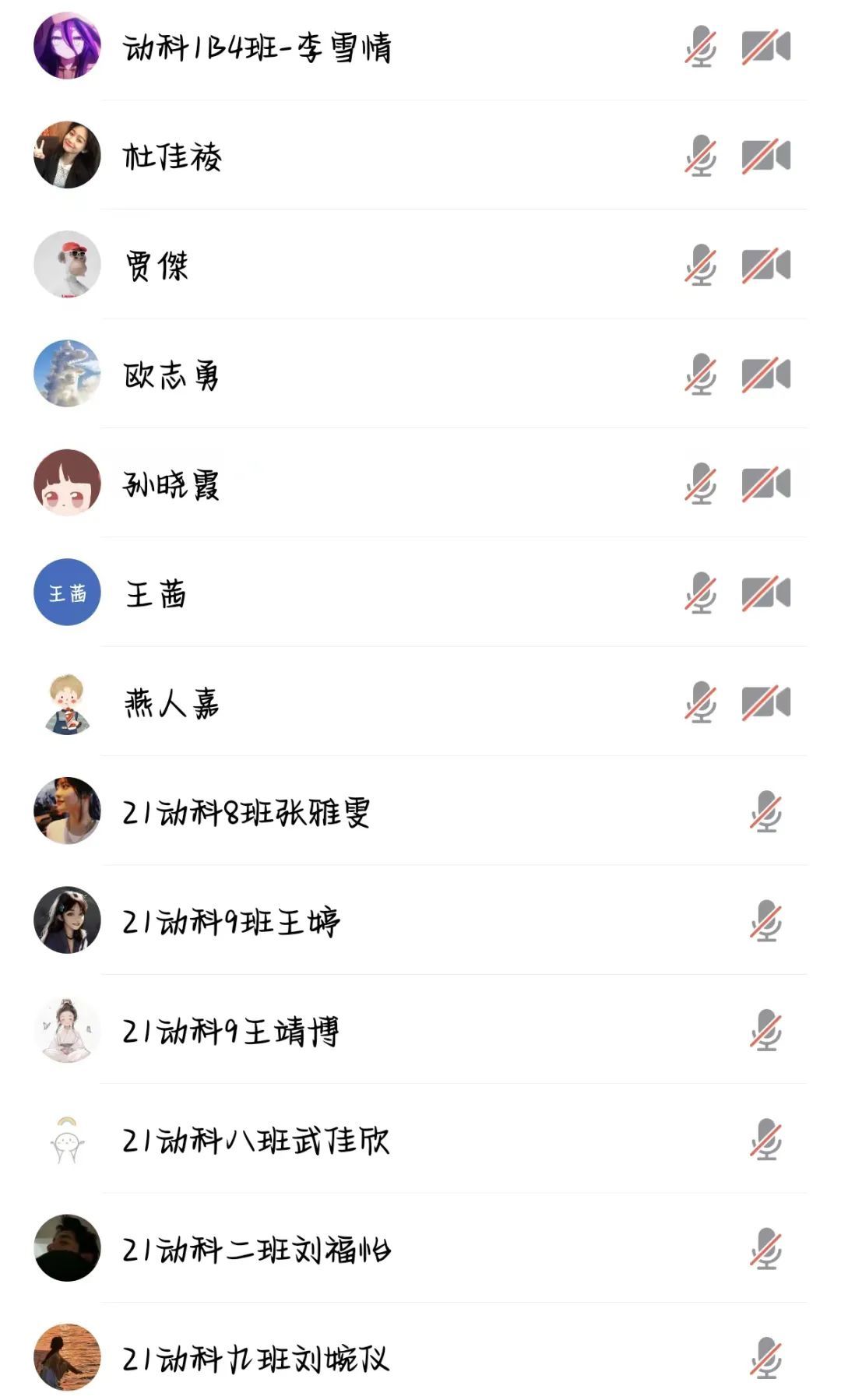Image resolution: width=841 pixels, height=1400 pixels.
Task: Open participant 动科1B4班-李雪情
Action: [257, 47]
